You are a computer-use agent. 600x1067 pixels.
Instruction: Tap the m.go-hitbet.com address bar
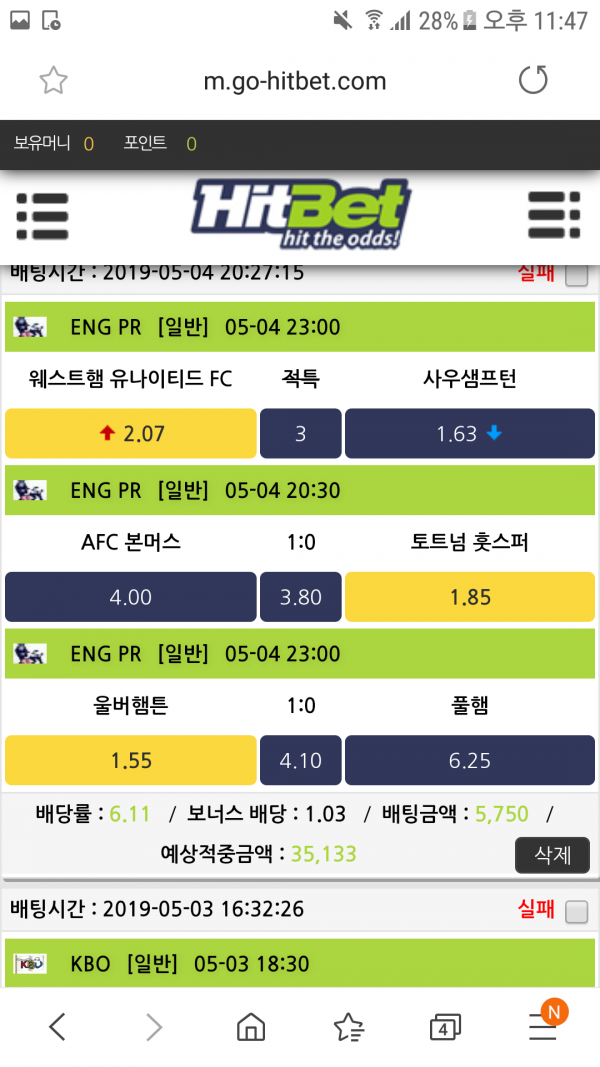click(295, 81)
